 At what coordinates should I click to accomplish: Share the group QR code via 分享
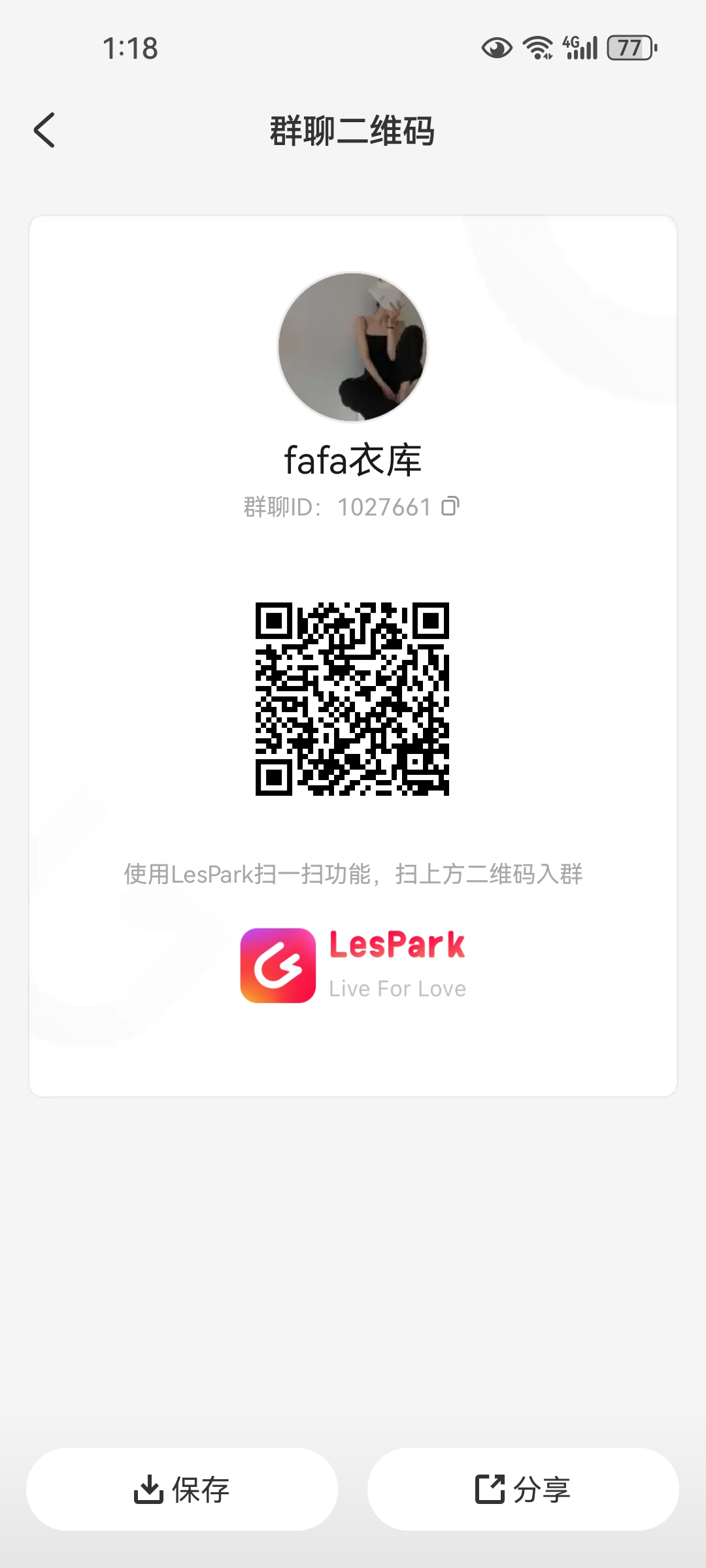point(523,1489)
